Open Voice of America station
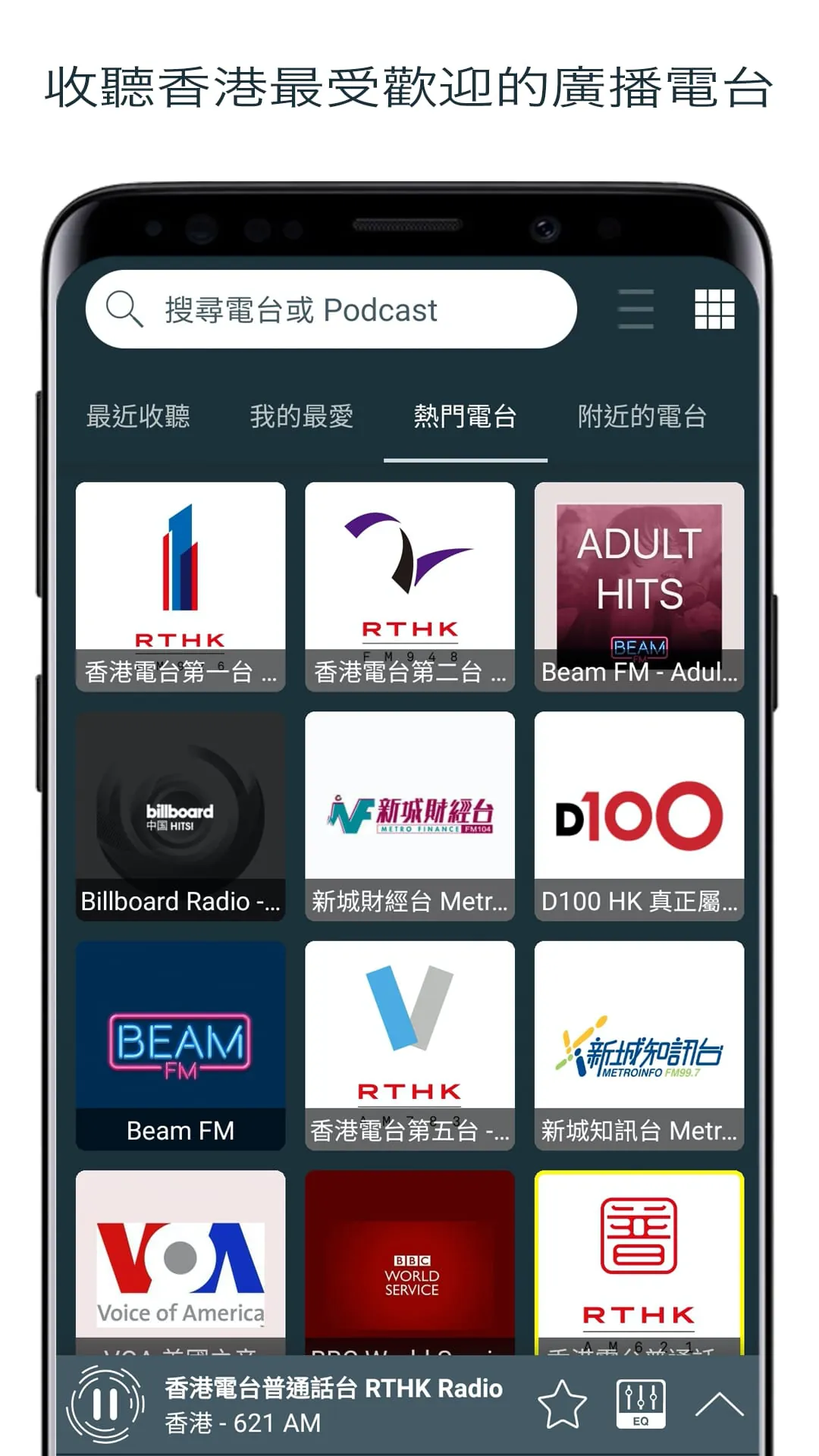819x1456 pixels. tap(180, 1259)
